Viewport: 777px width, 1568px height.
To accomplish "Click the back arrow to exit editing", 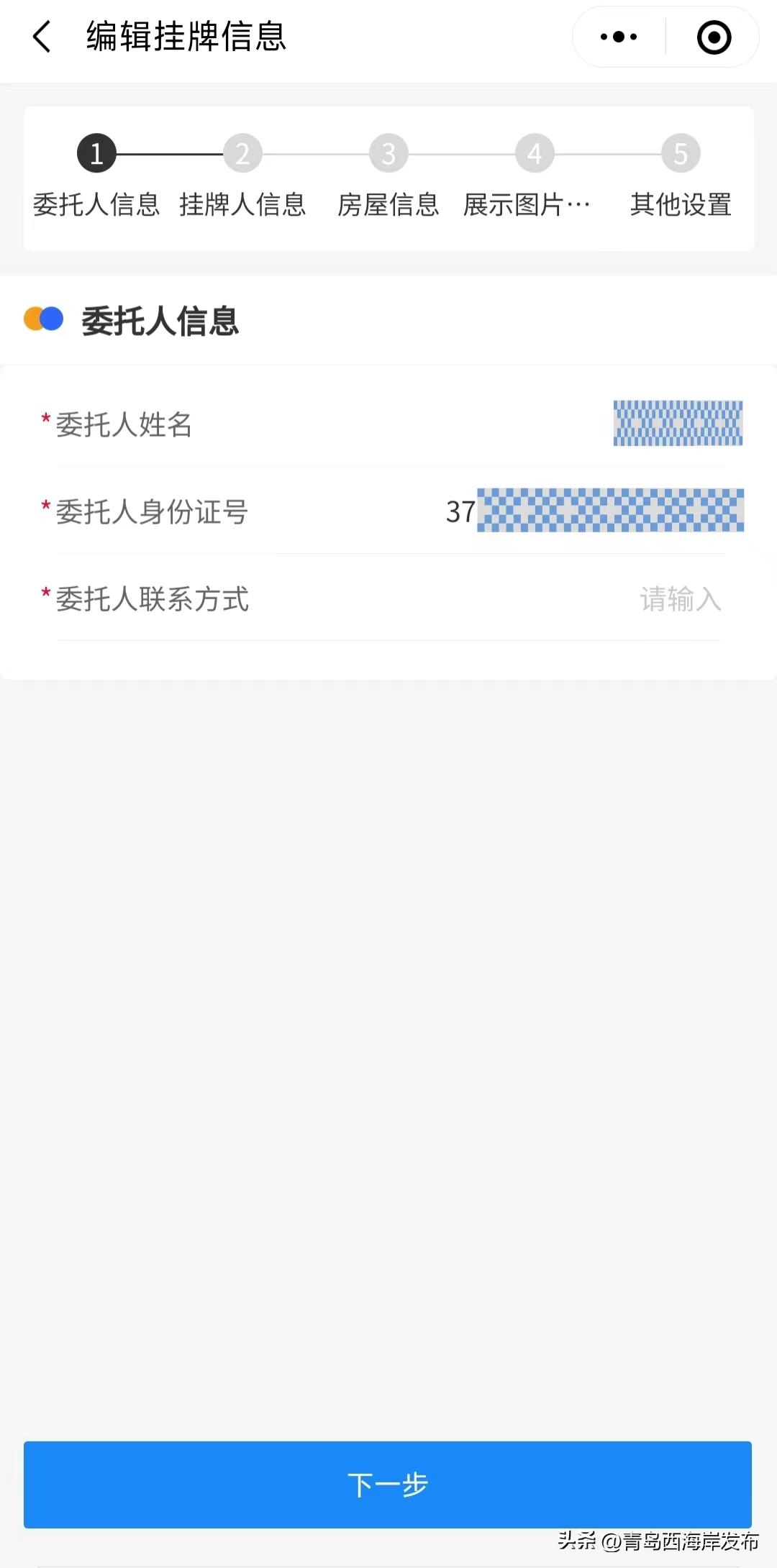I will point(41,37).
